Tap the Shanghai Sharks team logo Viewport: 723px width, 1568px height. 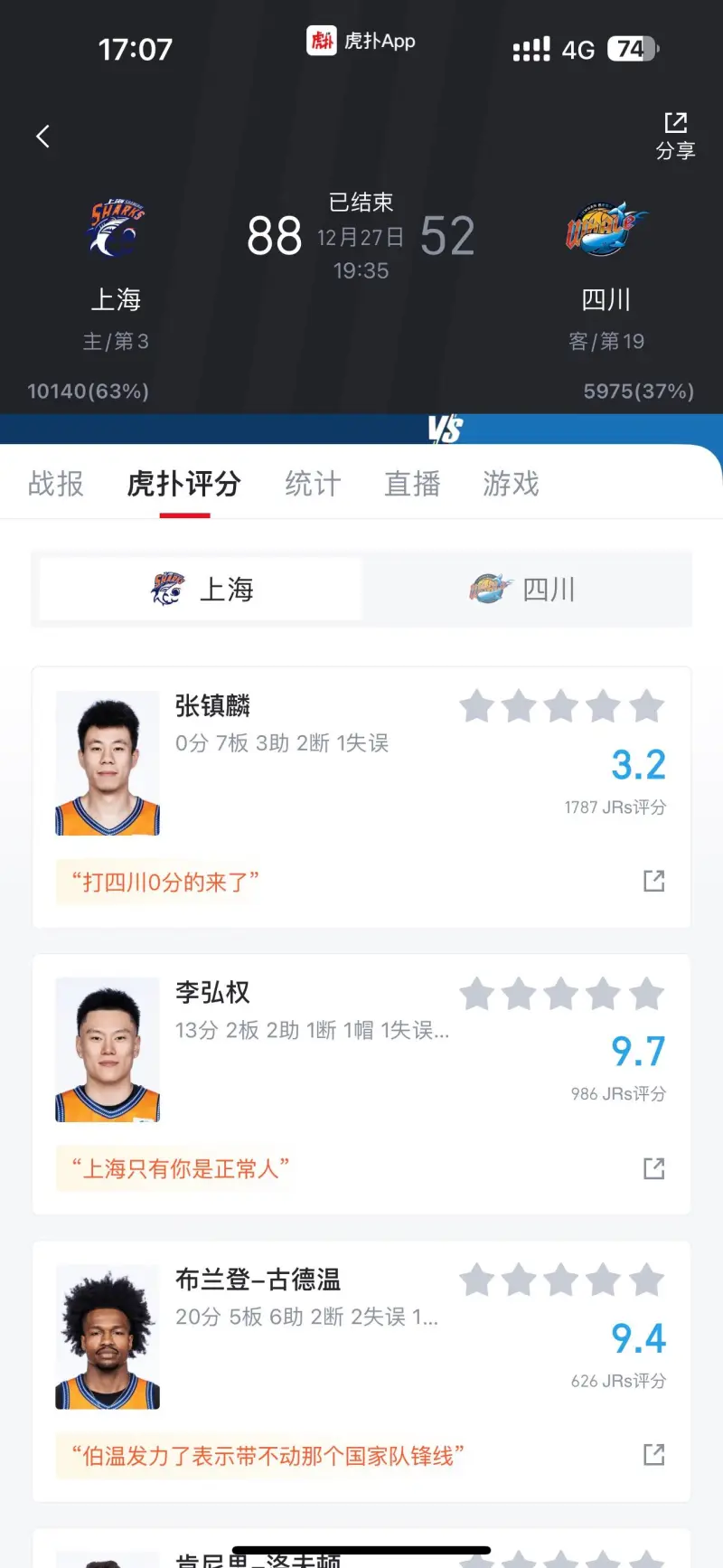coord(116,228)
